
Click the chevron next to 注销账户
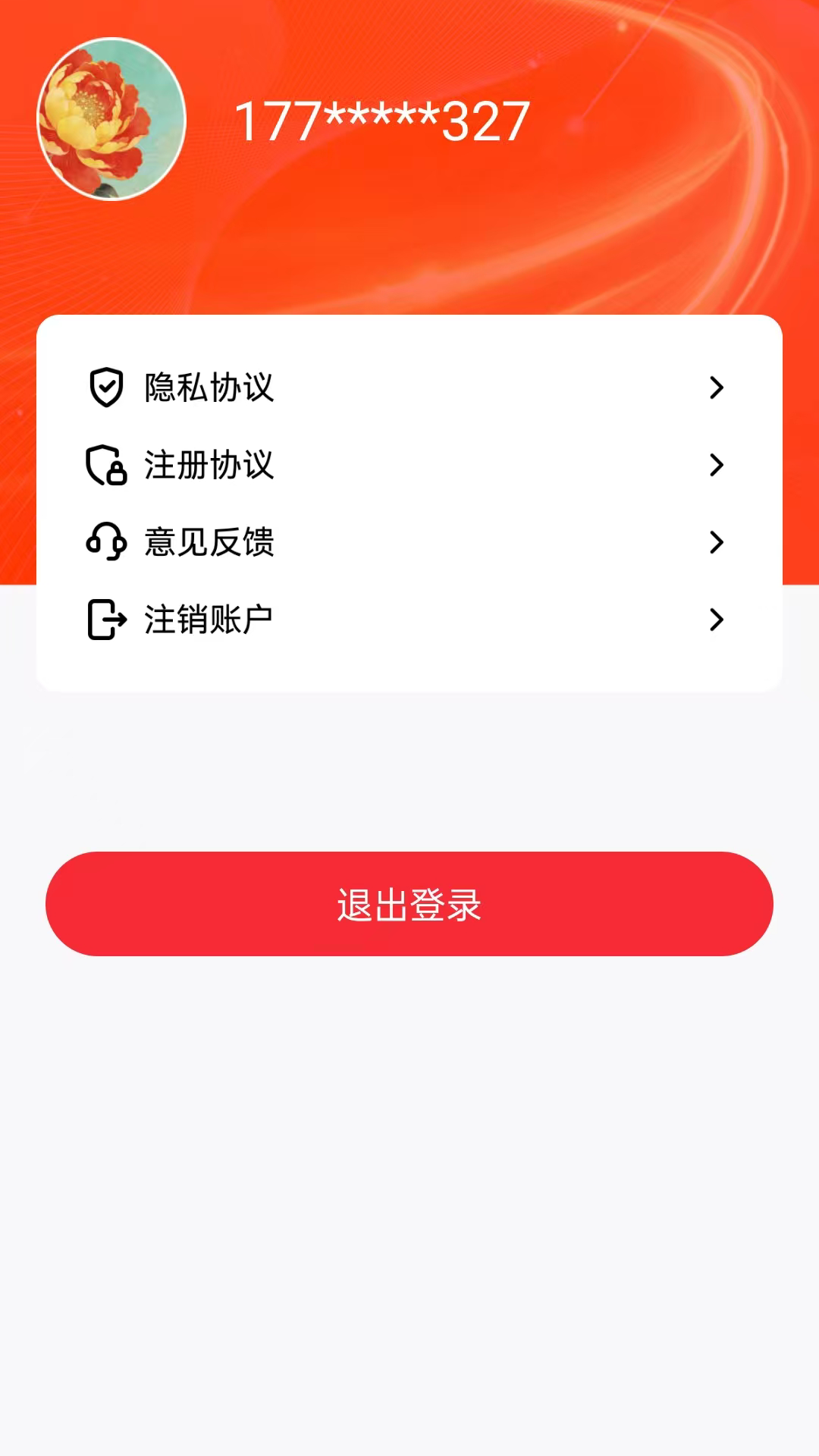[x=716, y=620]
